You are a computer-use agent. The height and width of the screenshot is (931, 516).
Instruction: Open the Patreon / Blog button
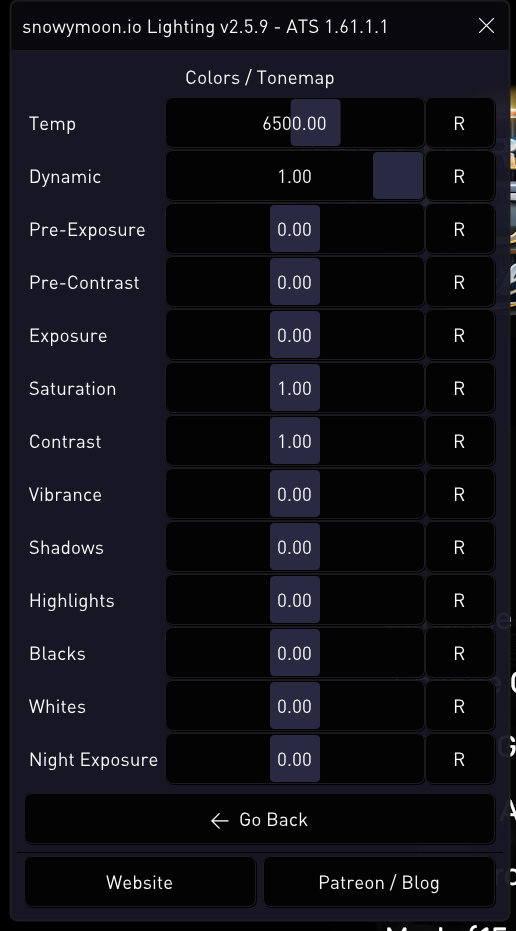tap(379, 882)
